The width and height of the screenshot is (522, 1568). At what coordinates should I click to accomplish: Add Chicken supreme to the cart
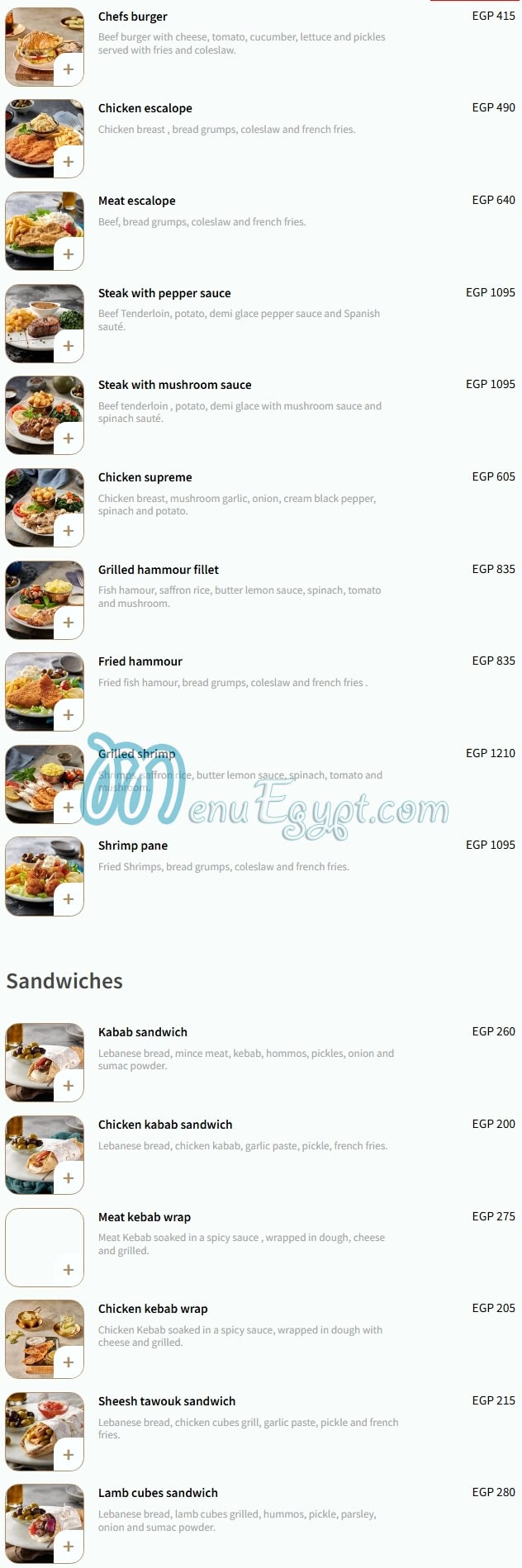(69, 531)
